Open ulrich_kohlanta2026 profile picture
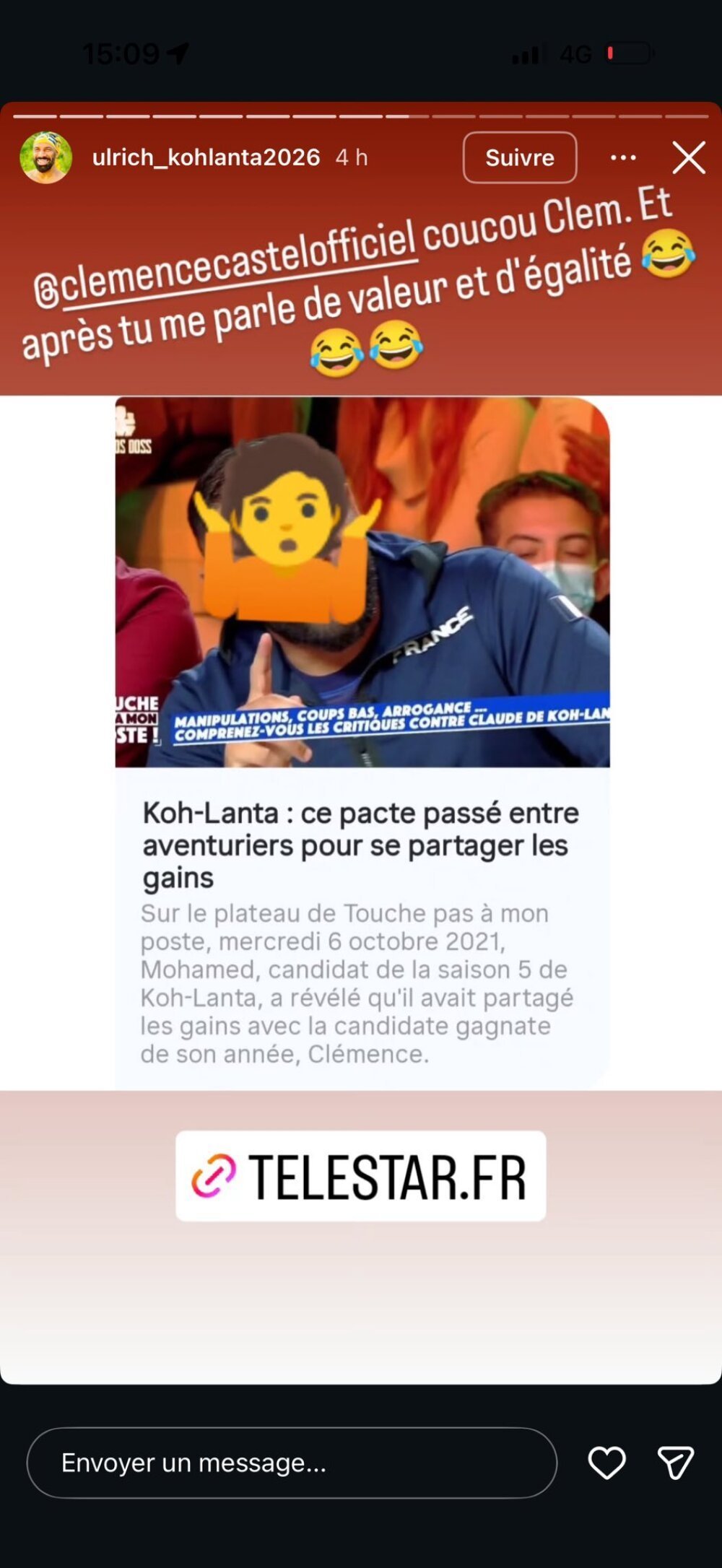 coord(45,157)
